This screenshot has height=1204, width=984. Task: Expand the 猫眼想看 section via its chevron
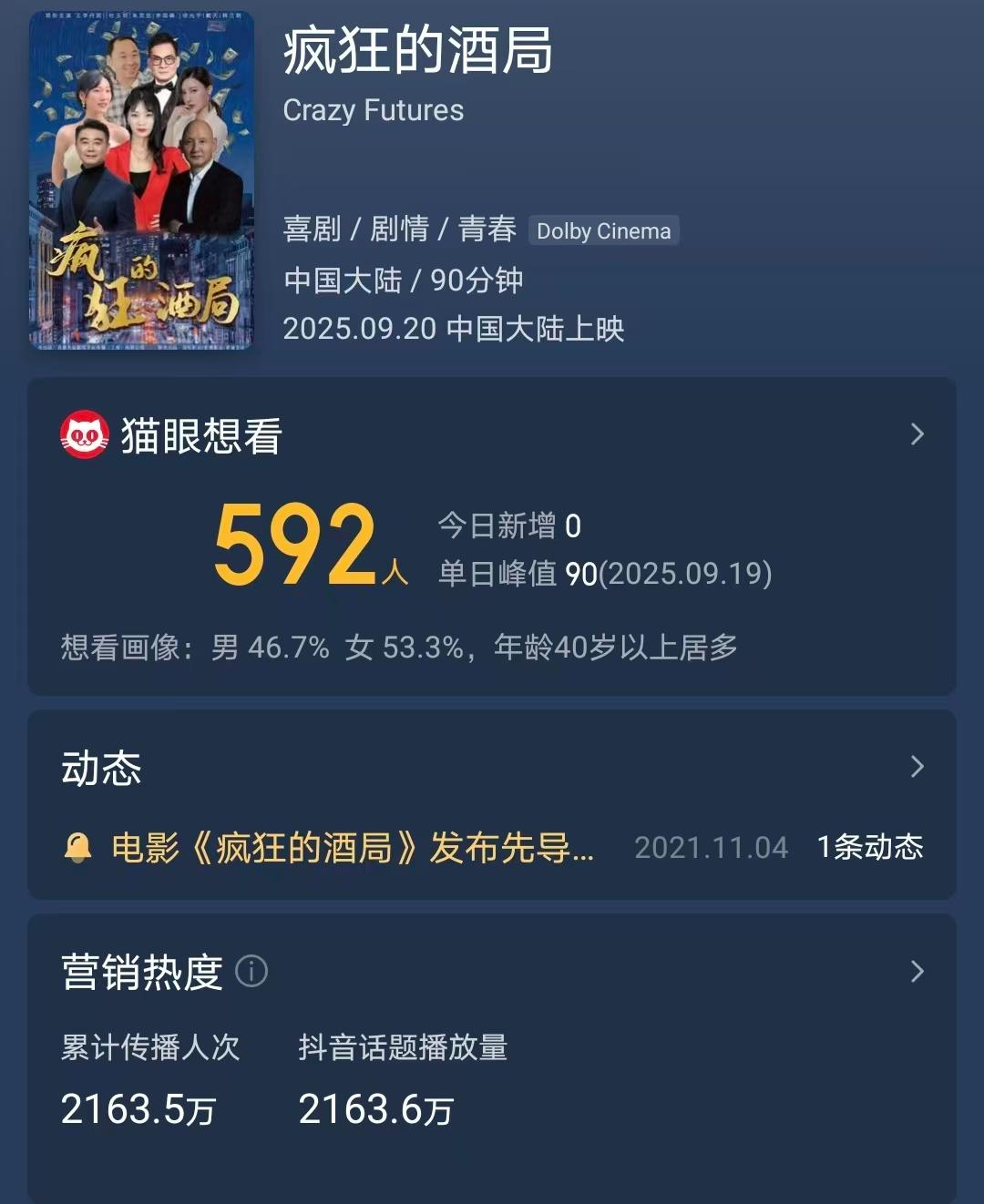pyautogui.click(x=917, y=435)
